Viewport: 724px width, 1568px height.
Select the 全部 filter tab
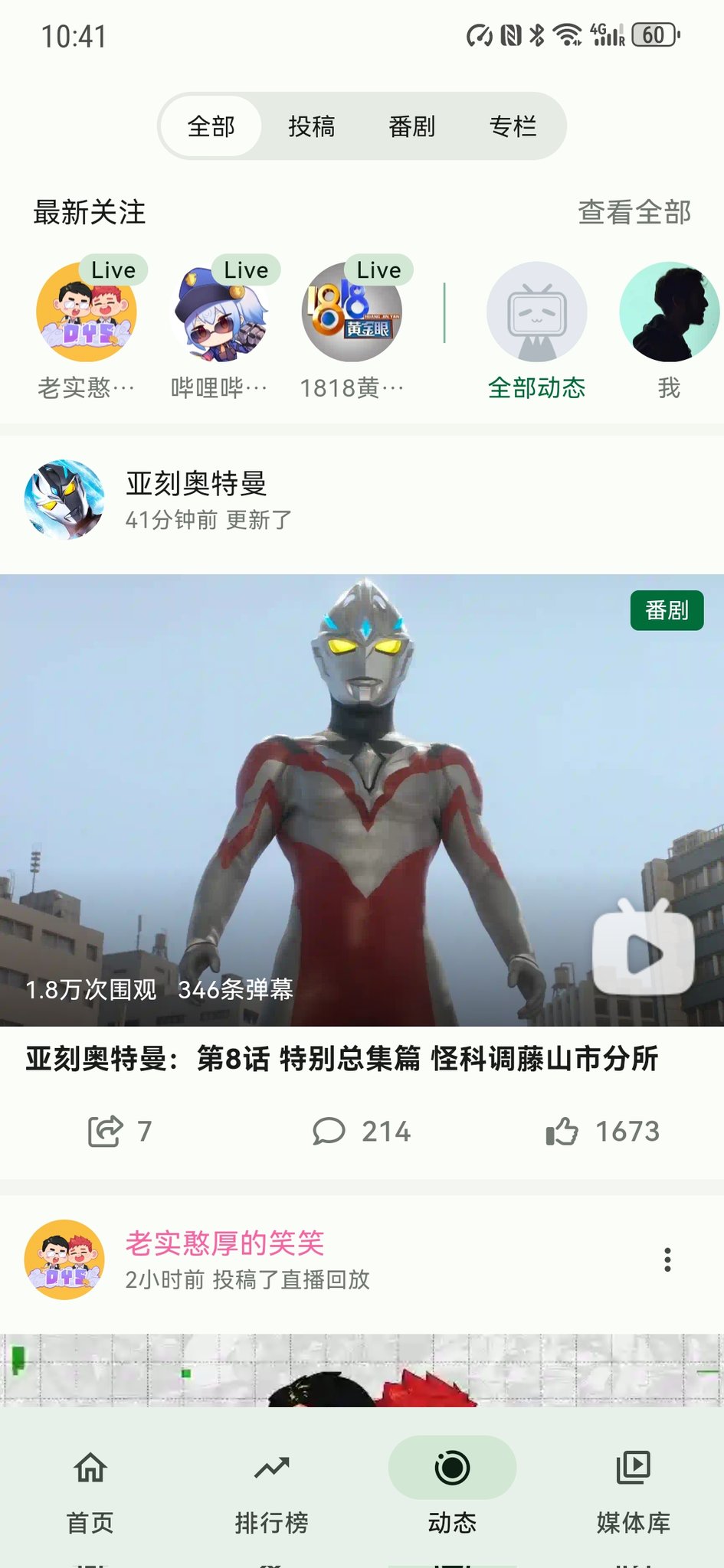click(211, 126)
